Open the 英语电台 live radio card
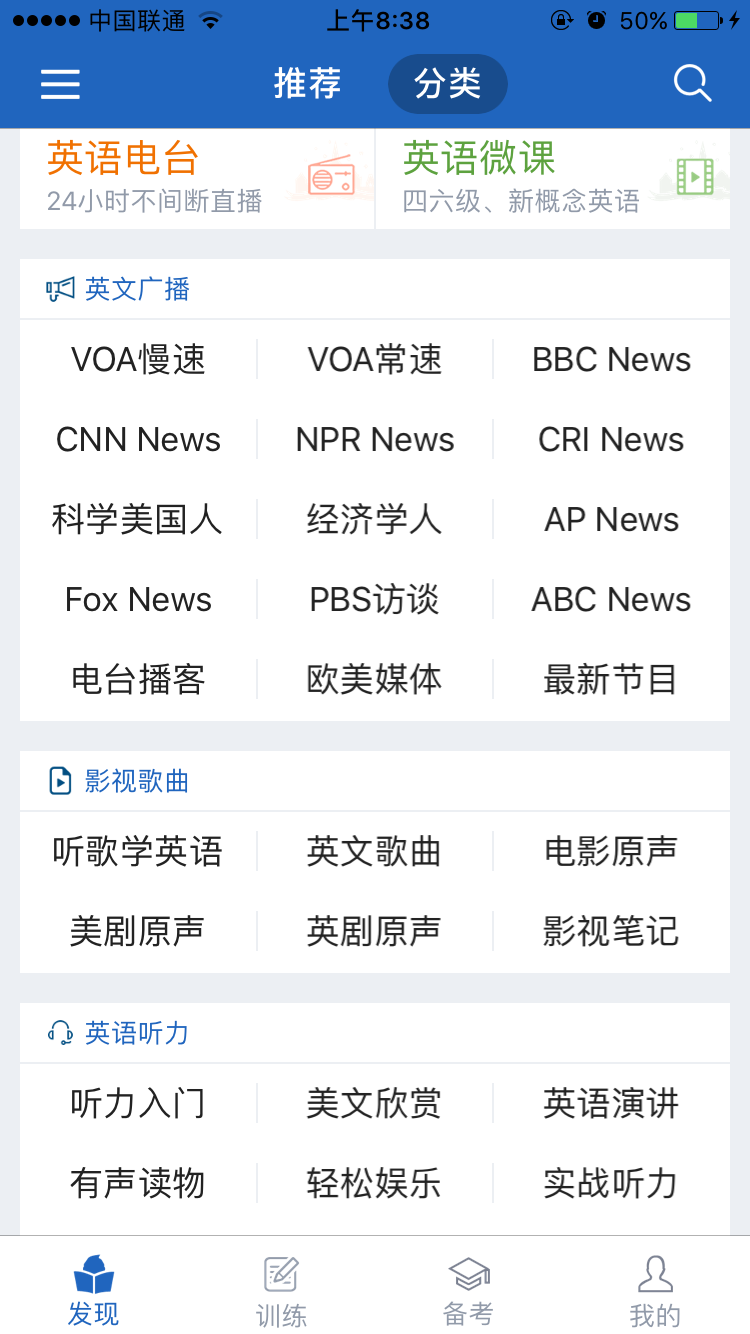Viewport: 750px width, 1334px height. tap(197, 178)
